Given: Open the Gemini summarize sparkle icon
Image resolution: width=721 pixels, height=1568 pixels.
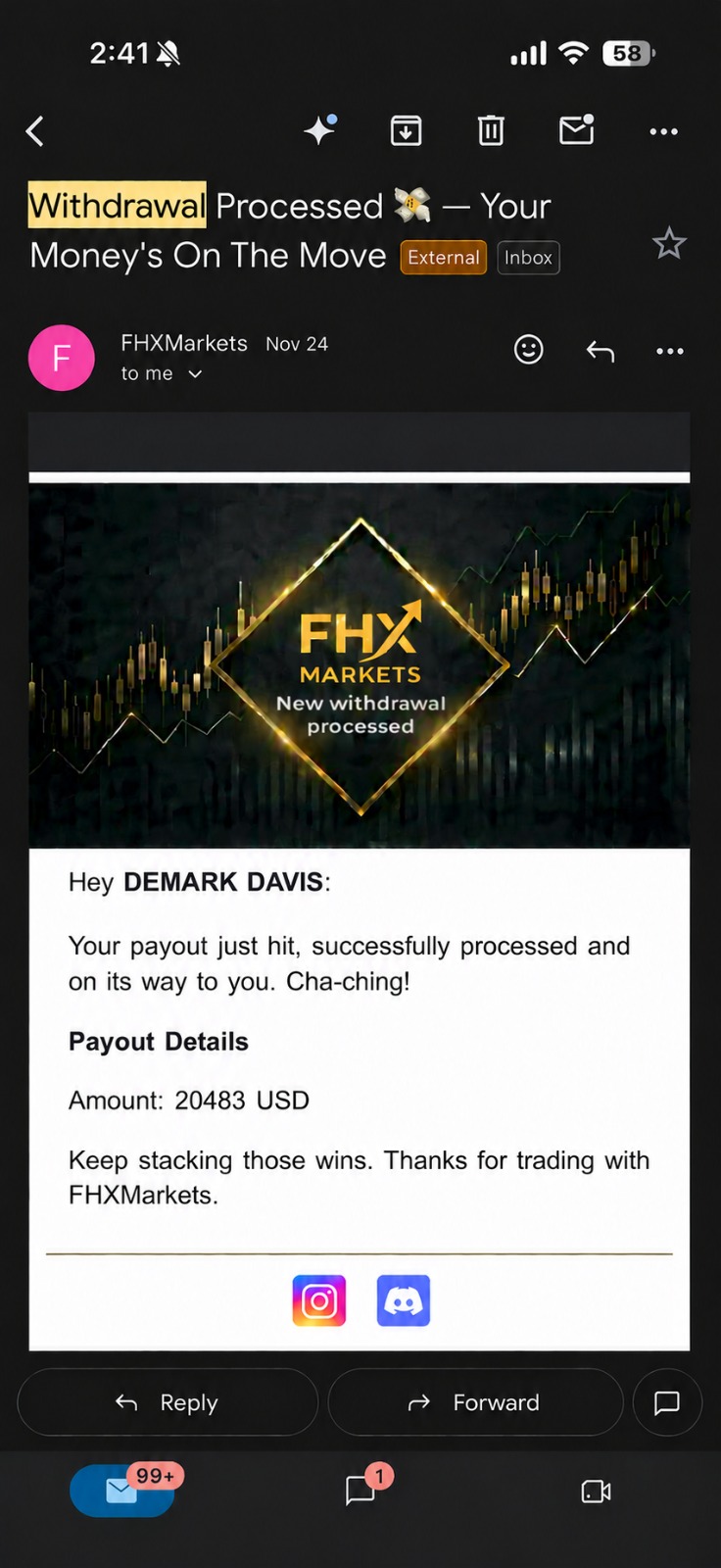Looking at the screenshot, I should 320,129.
